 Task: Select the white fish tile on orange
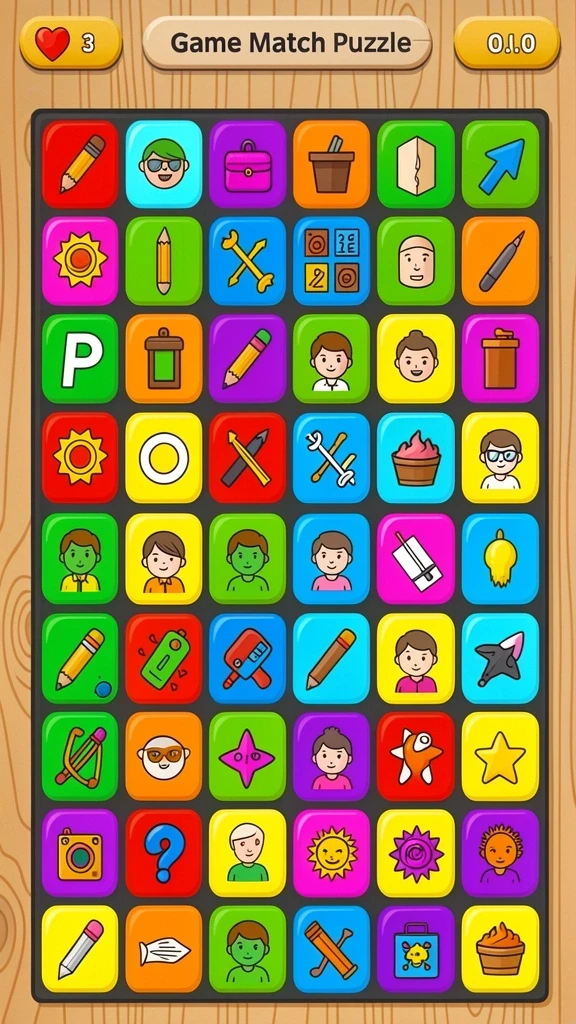164,949
